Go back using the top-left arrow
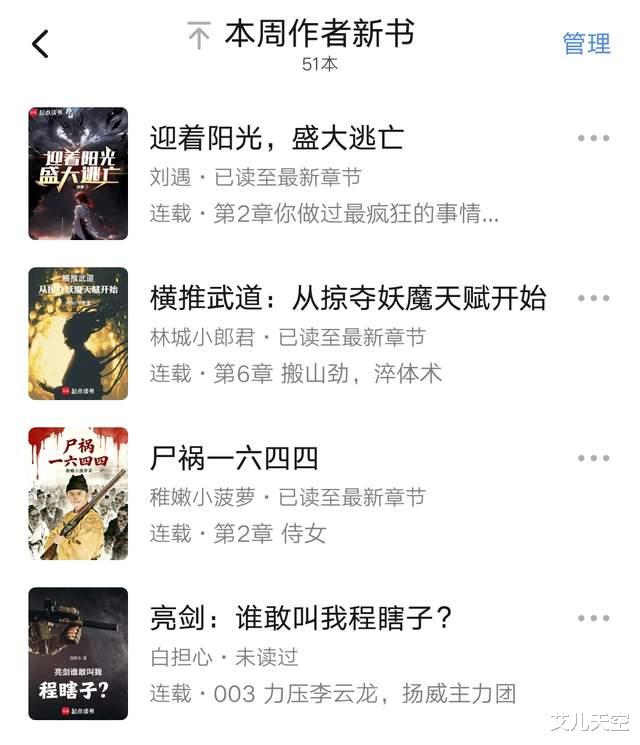Image resolution: width=640 pixels, height=745 pixels. (40, 44)
